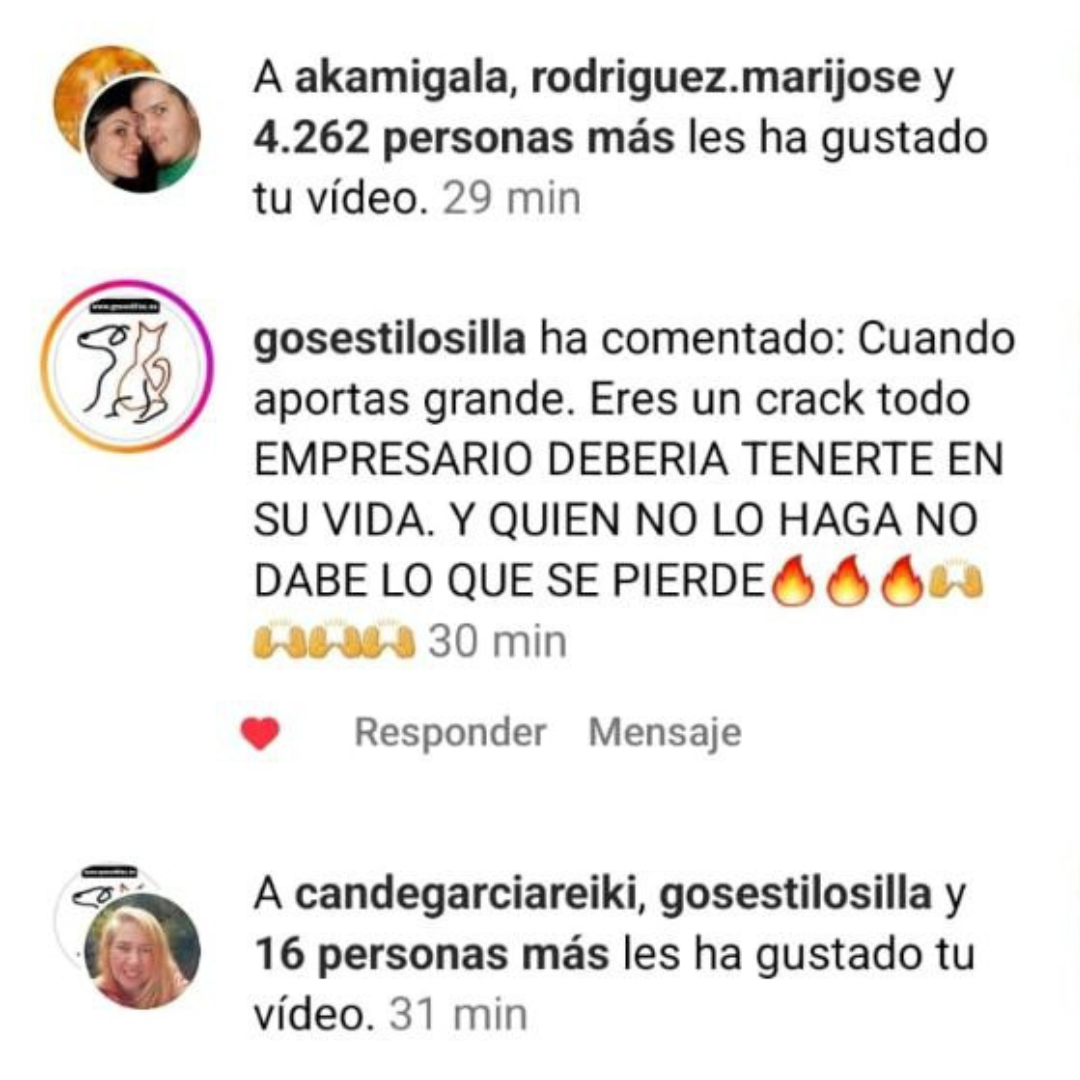1080x1080 pixels.
Task: Tap the stacked avatars on the 29 min notification
Action: 128,118
